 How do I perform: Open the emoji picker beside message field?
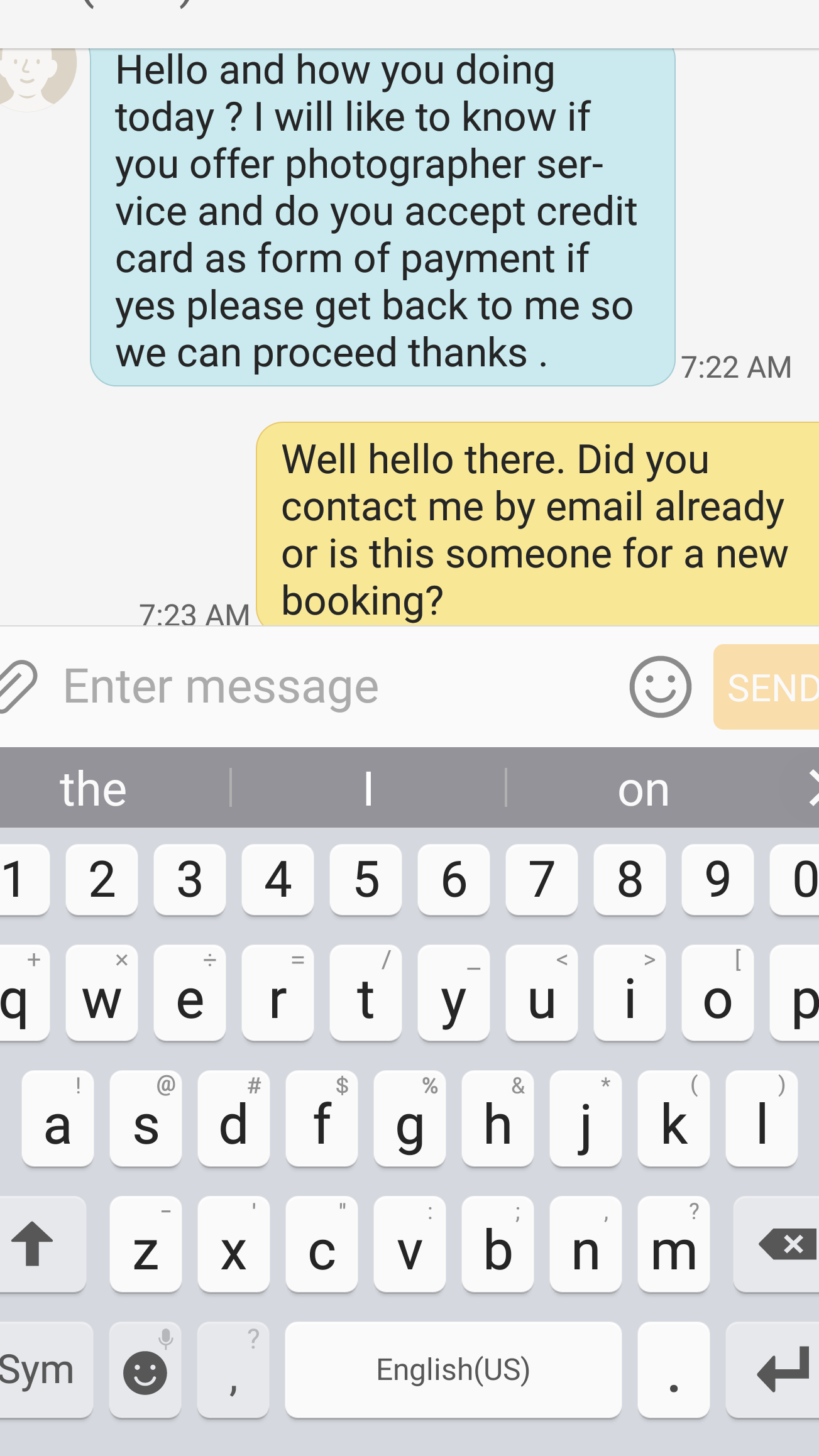click(x=660, y=686)
